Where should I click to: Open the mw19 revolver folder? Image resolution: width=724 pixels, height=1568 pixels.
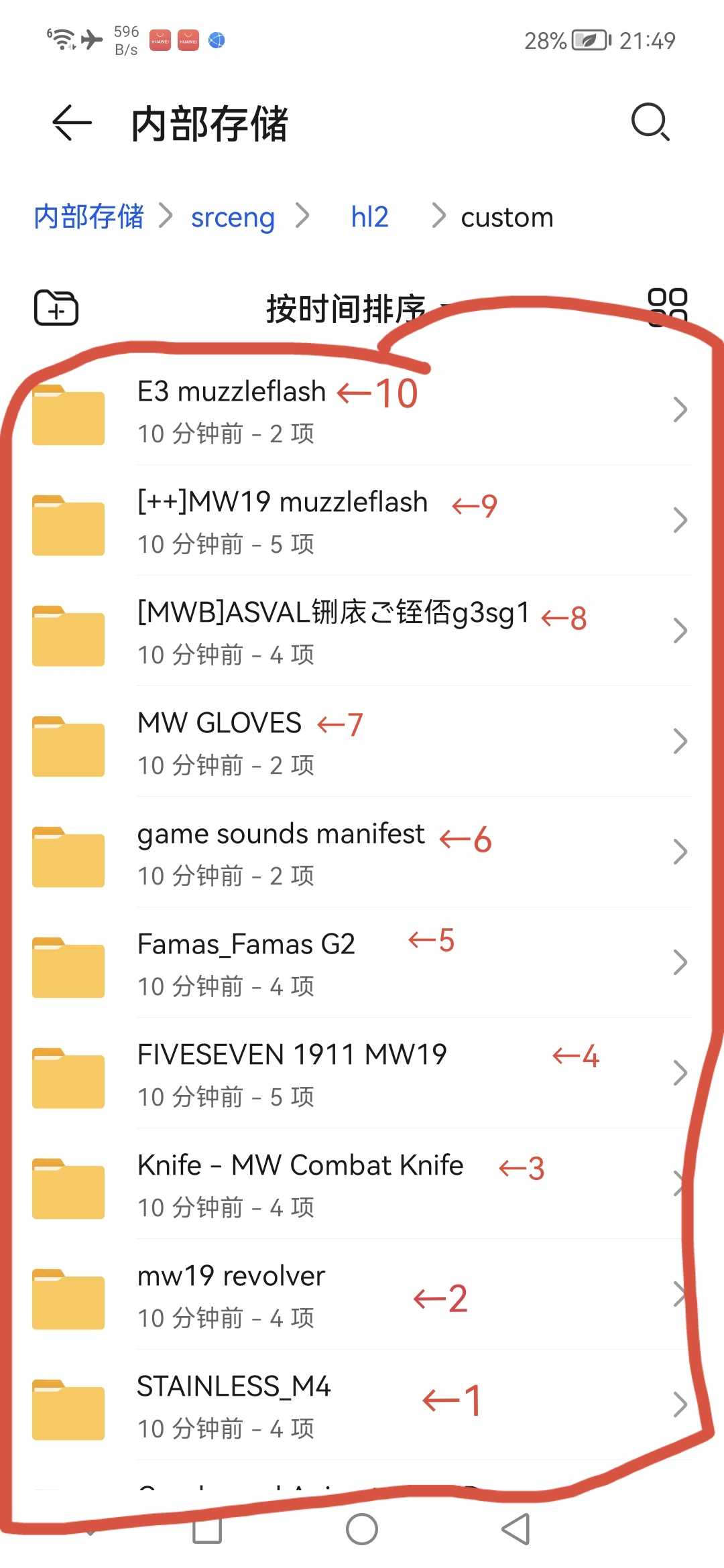[x=231, y=1294]
